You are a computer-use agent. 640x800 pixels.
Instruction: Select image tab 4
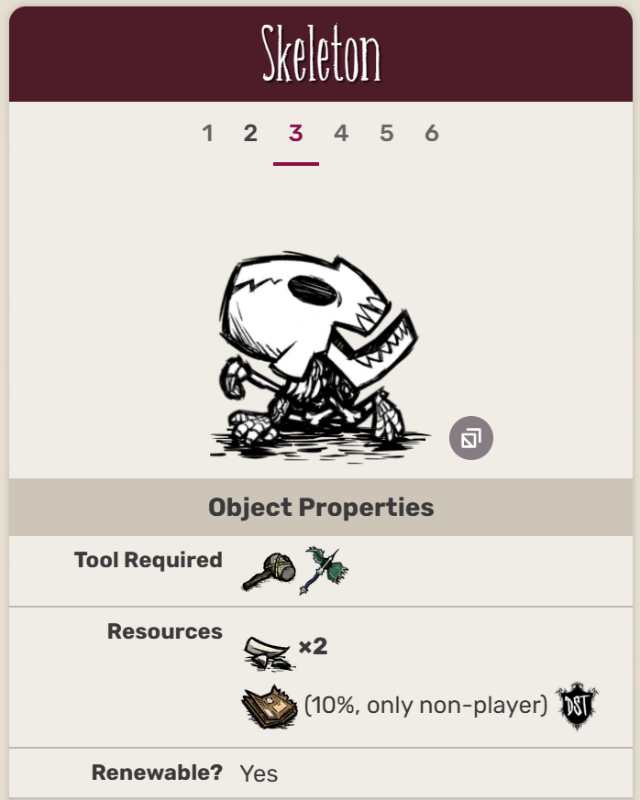[x=341, y=133]
